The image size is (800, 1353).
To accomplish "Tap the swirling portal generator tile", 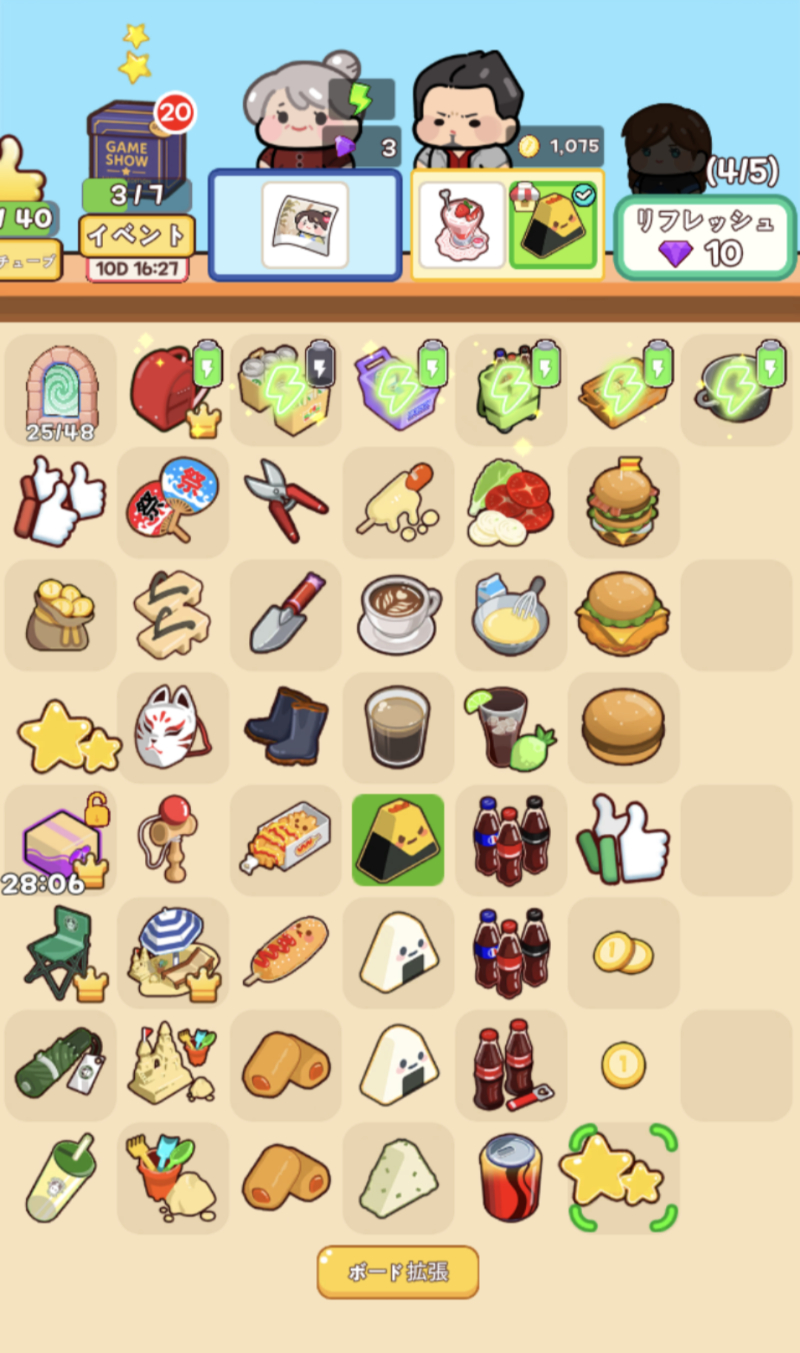I will pyautogui.click(x=59, y=387).
